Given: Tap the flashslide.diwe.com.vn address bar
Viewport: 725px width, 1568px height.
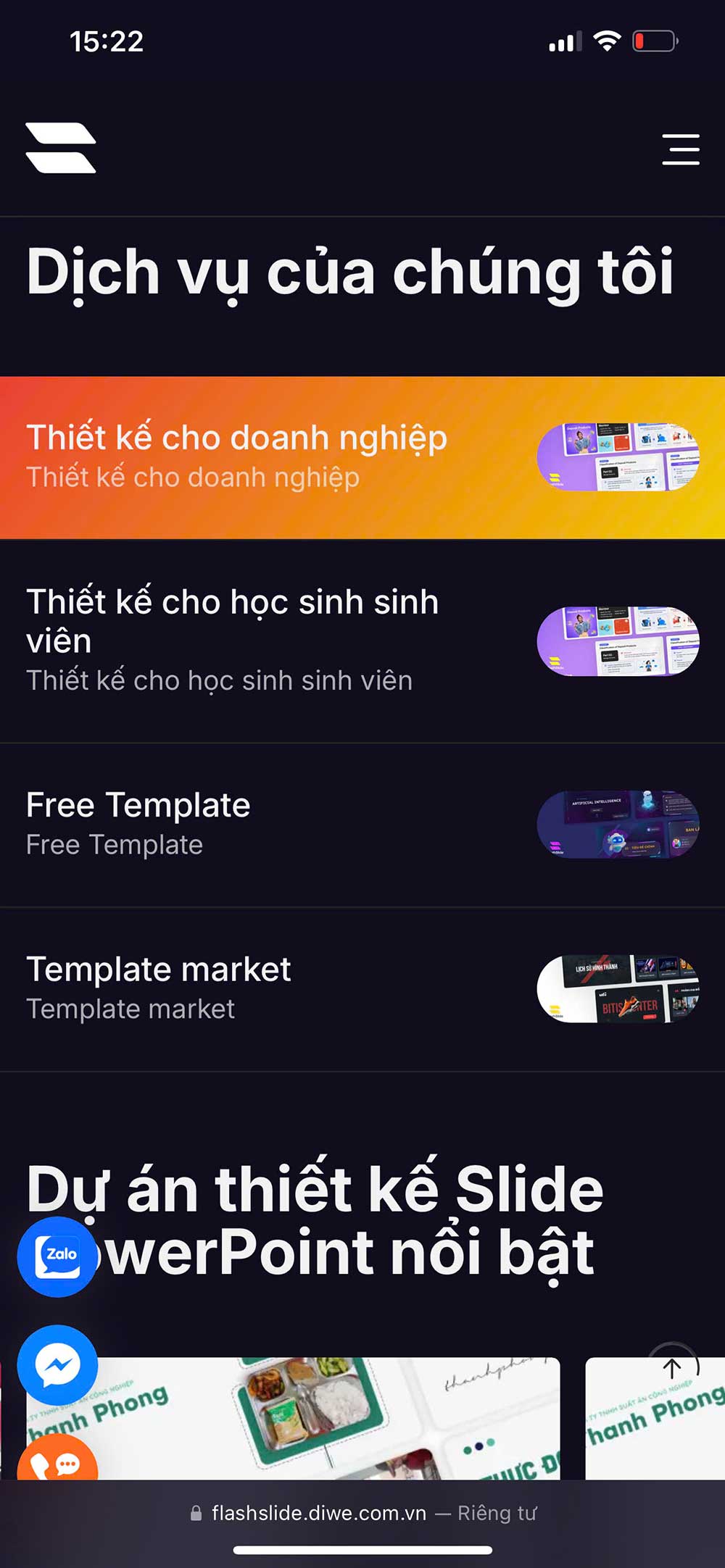Looking at the screenshot, I should point(362,1514).
